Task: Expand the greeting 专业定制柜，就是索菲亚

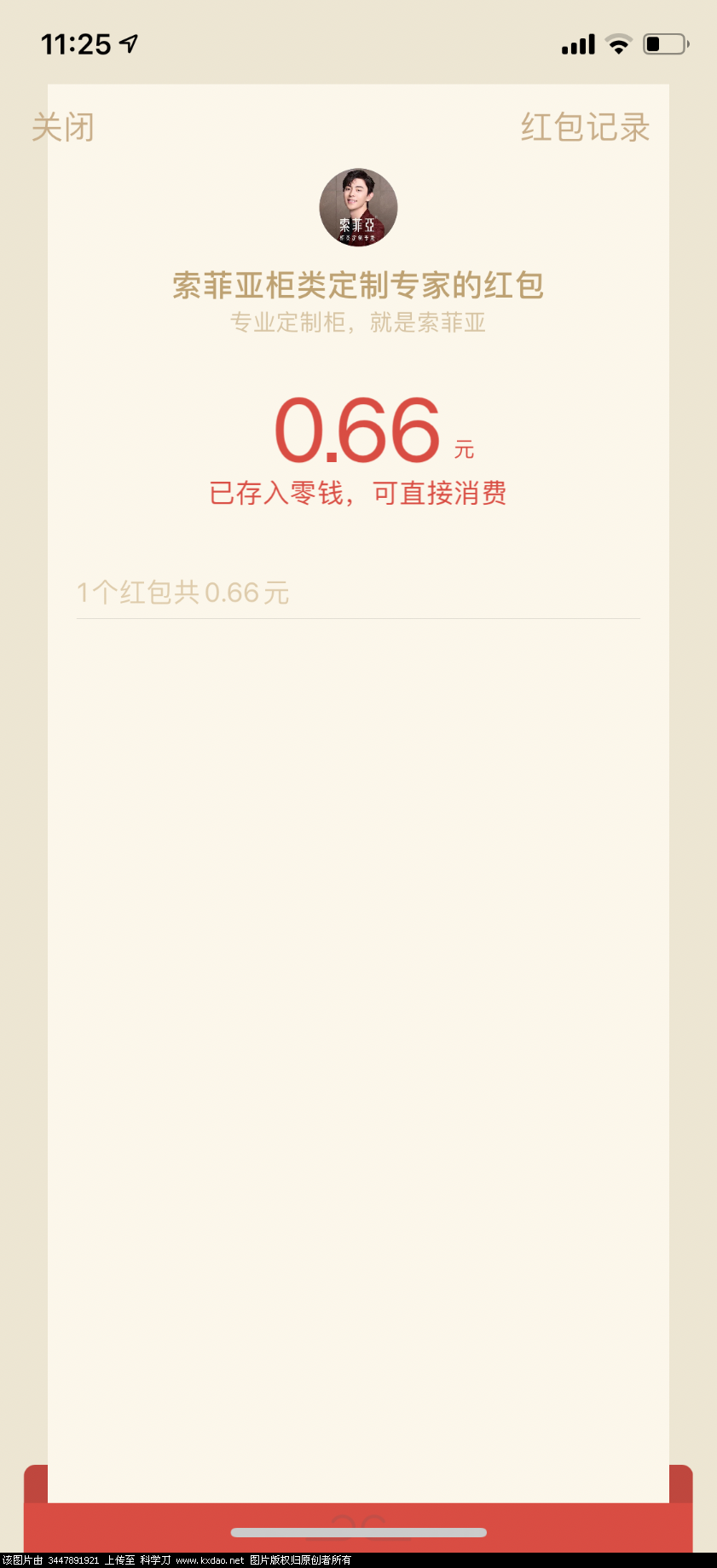Action: (358, 323)
